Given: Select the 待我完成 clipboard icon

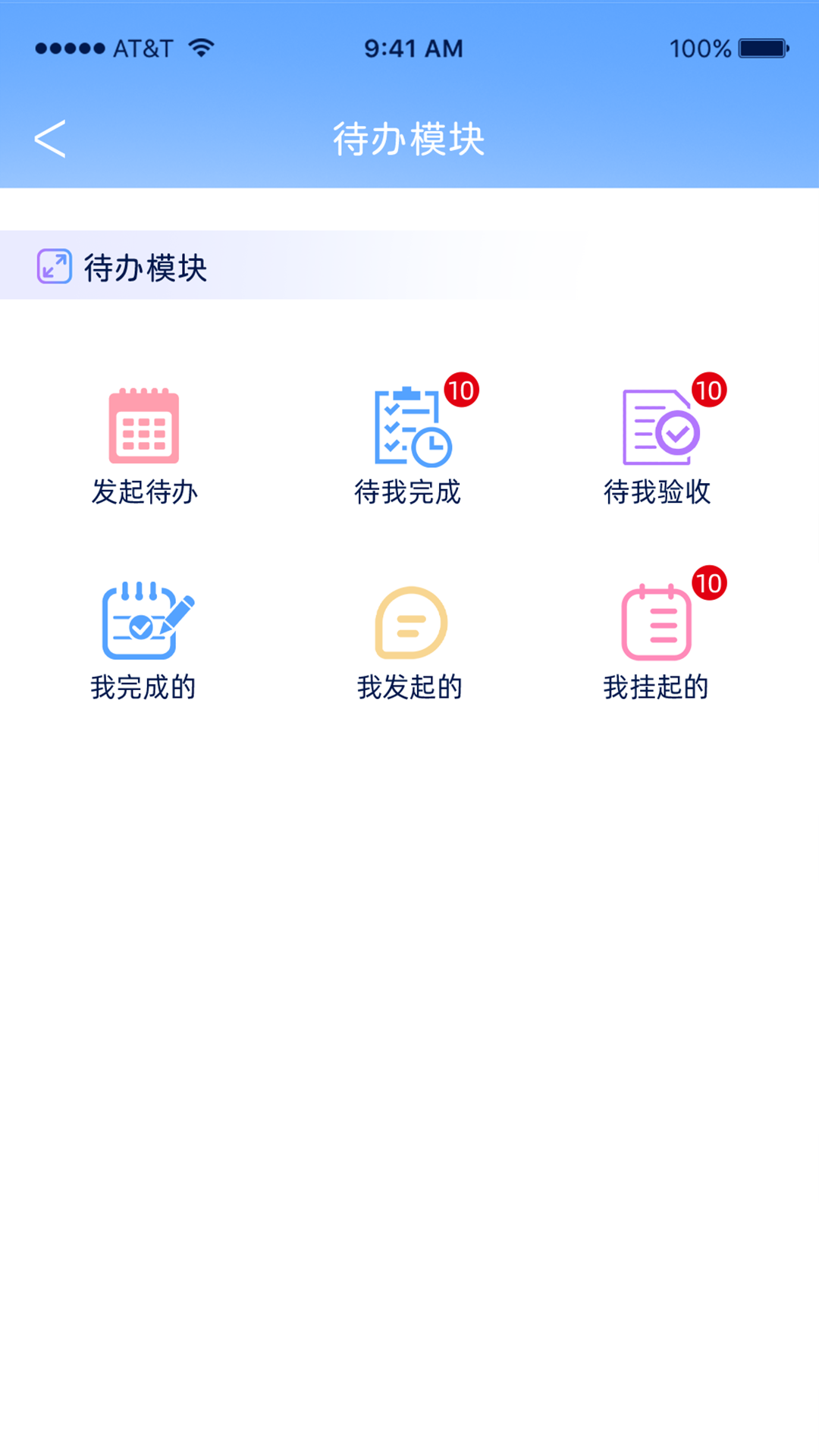Looking at the screenshot, I should pos(409,430).
